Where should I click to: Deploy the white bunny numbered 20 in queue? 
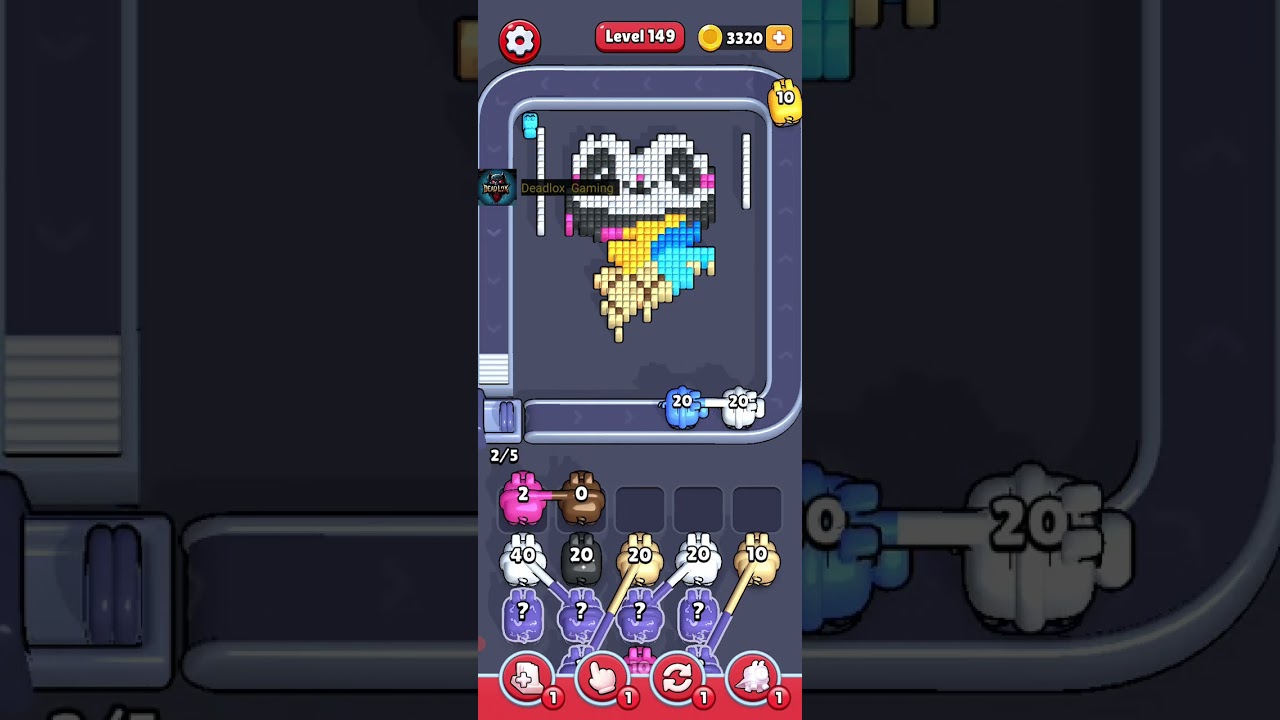point(698,561)
